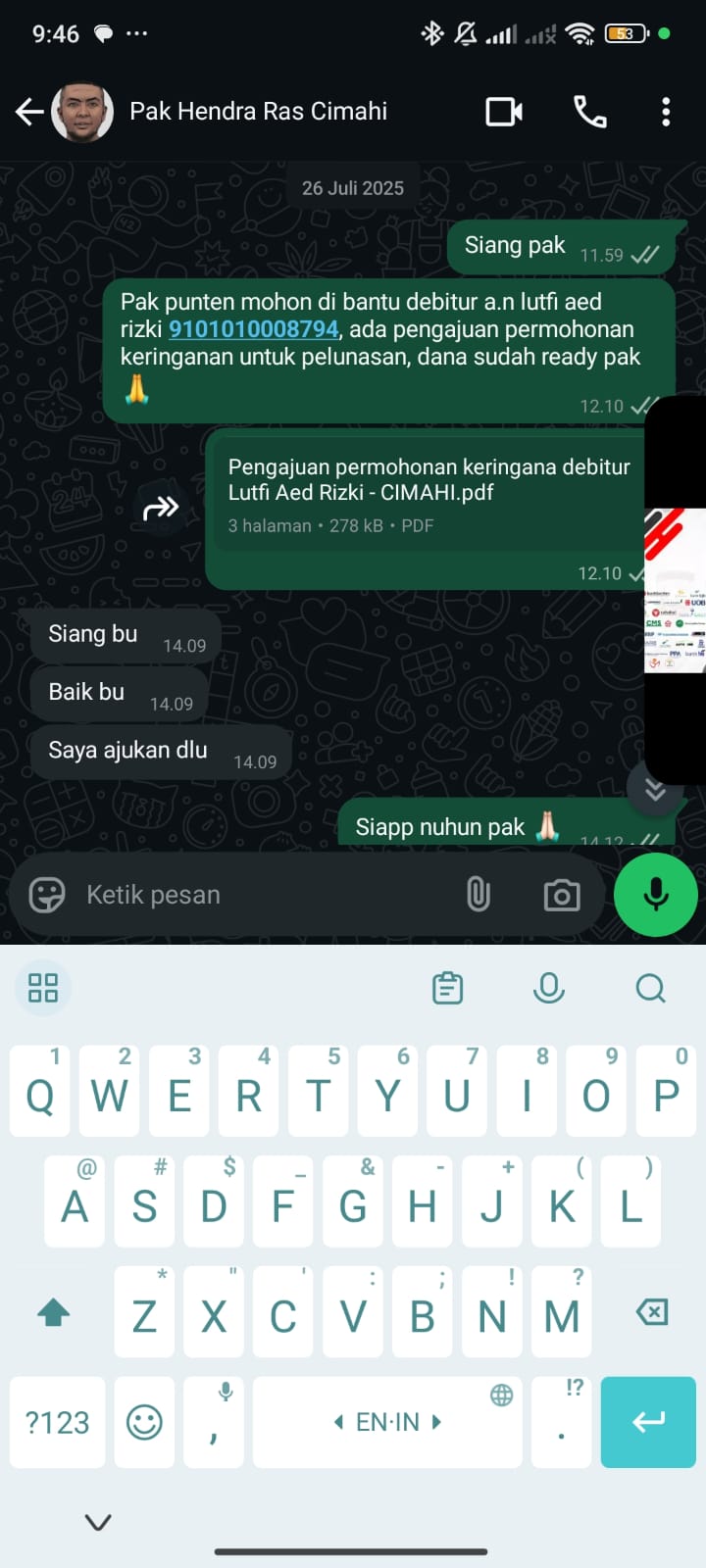
Task: Forward the PDF document message
Action: click(x=161, y=508)
